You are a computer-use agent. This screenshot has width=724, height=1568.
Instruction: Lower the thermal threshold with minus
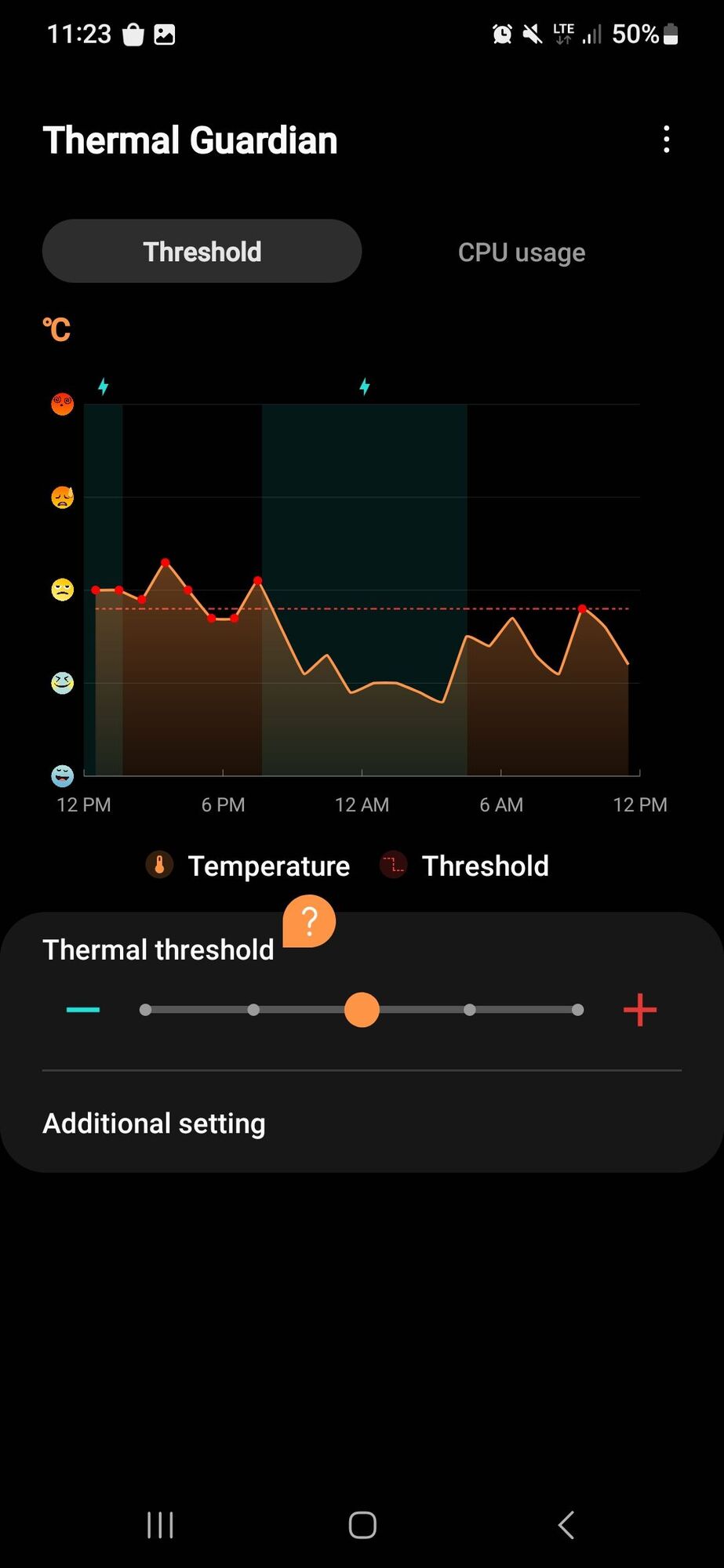pos(83,1010)
